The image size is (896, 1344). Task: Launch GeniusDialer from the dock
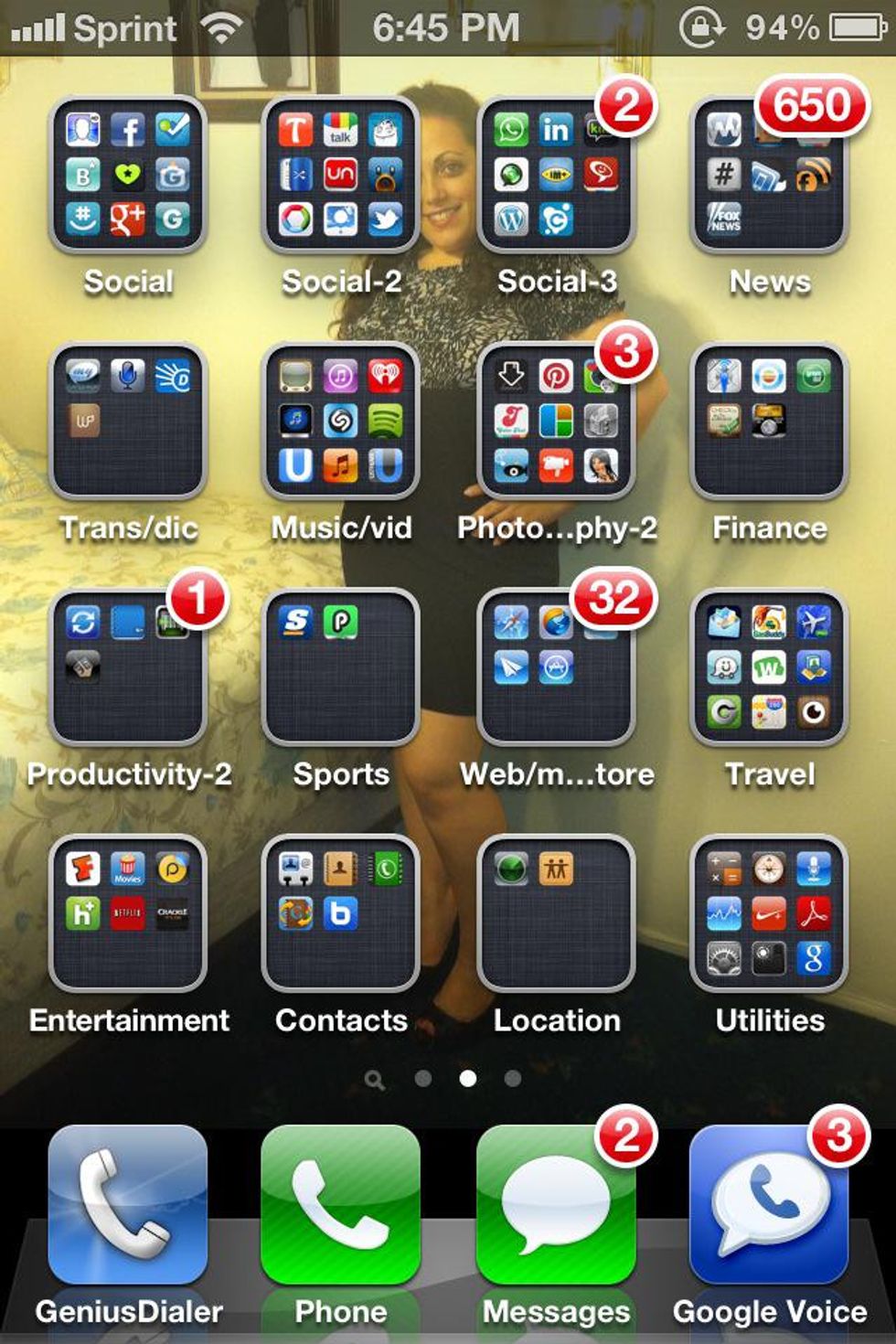128,1205
